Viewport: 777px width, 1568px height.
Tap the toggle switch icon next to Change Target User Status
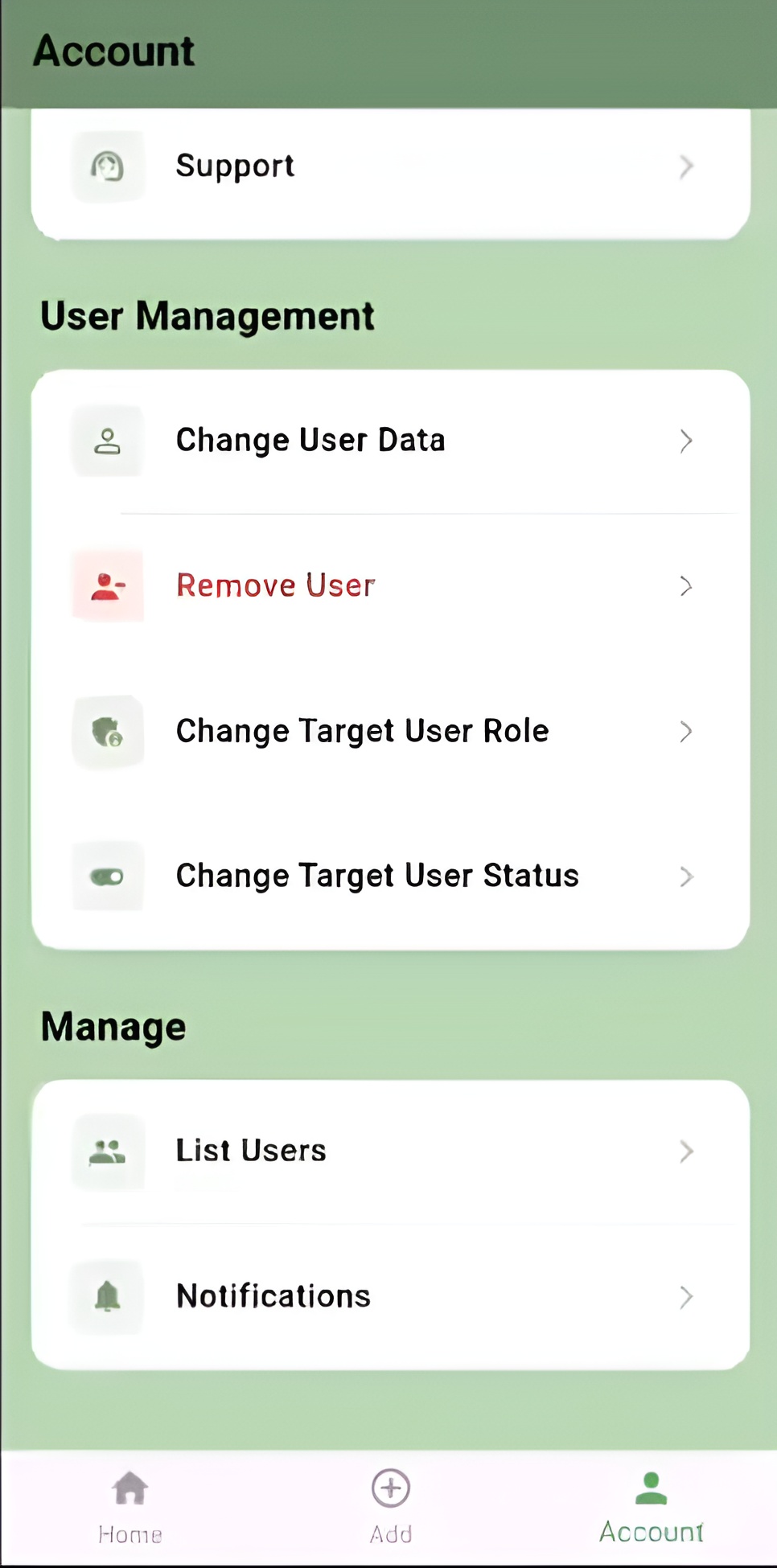coord(108,876)
